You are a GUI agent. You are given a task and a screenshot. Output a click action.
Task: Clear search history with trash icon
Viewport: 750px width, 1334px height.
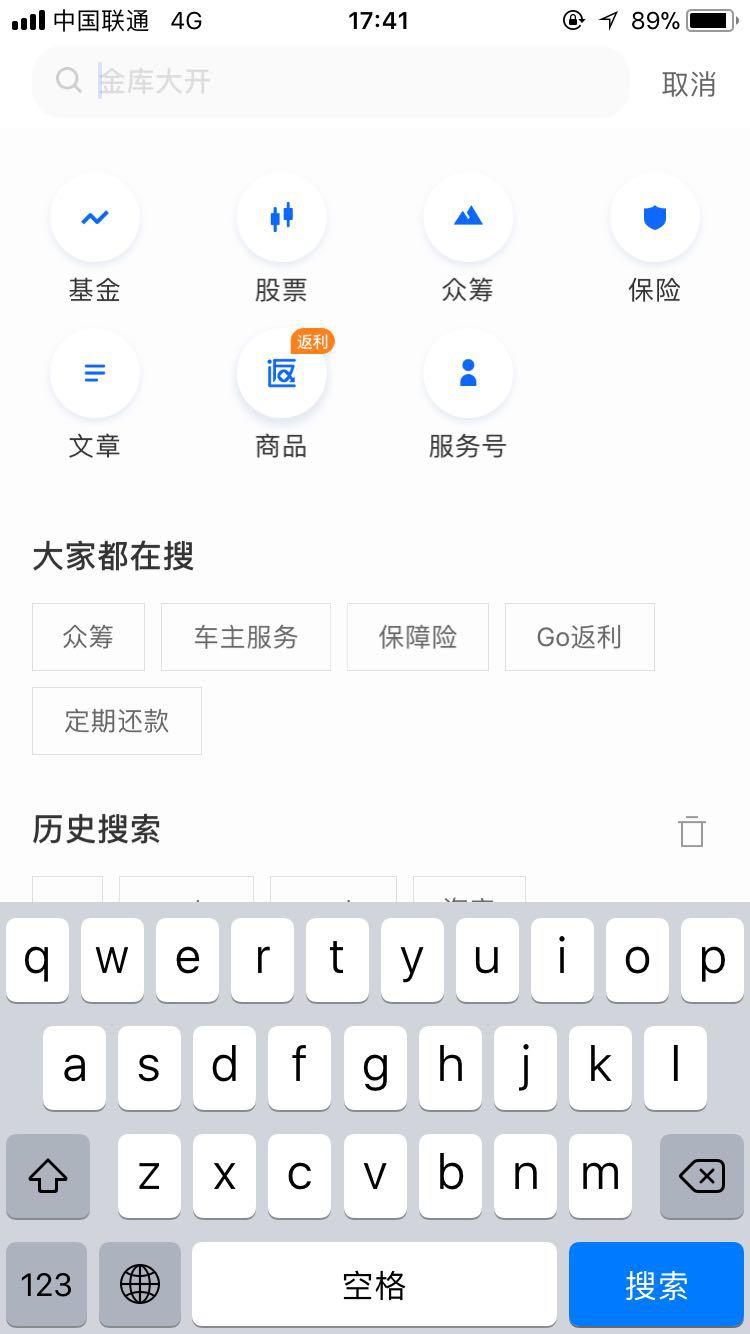pyautogui.click(x=692, y=831)
